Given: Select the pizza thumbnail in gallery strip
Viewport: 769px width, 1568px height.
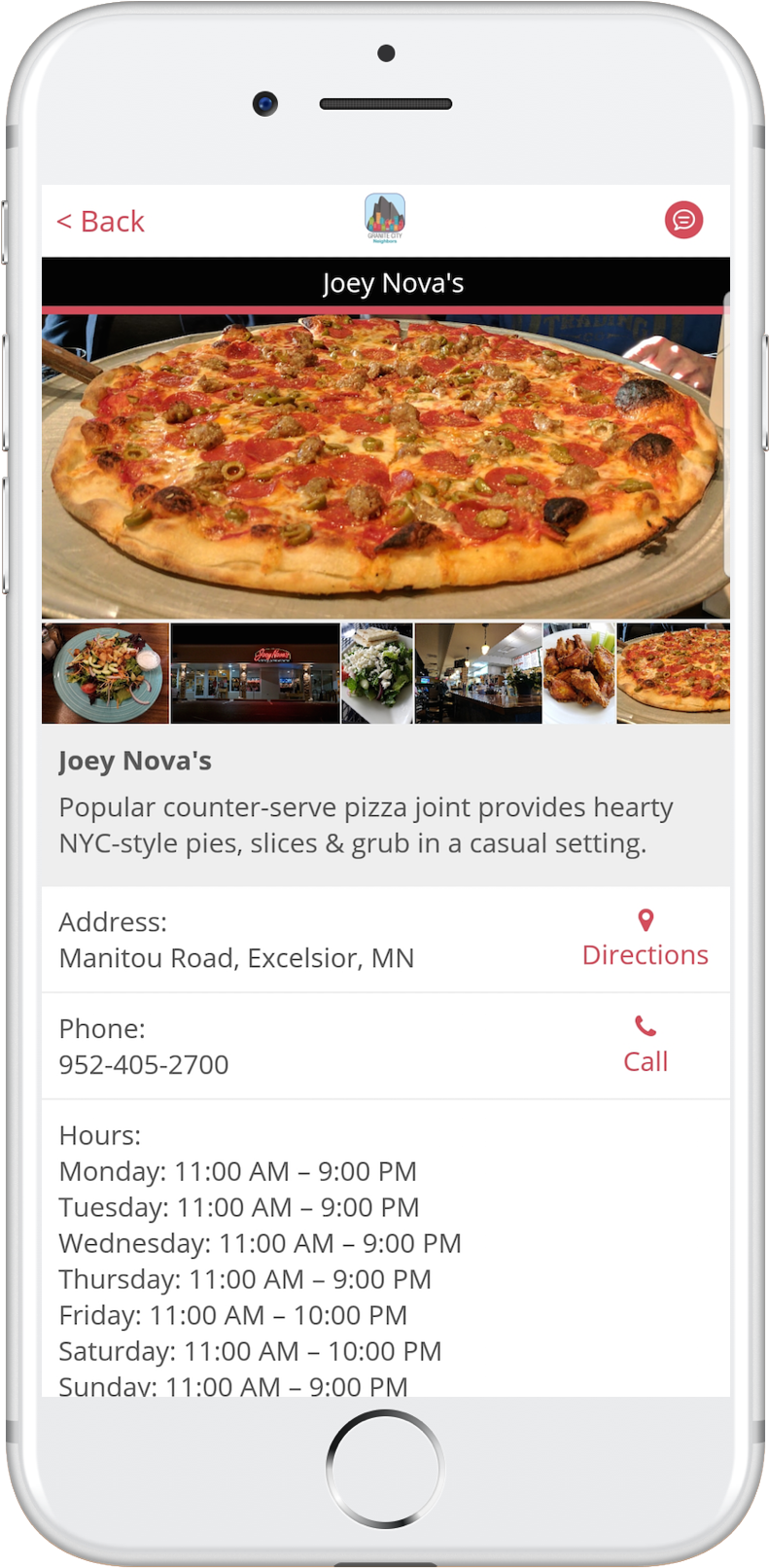Looking at the screenshot, I should click(x=674, y=673).
